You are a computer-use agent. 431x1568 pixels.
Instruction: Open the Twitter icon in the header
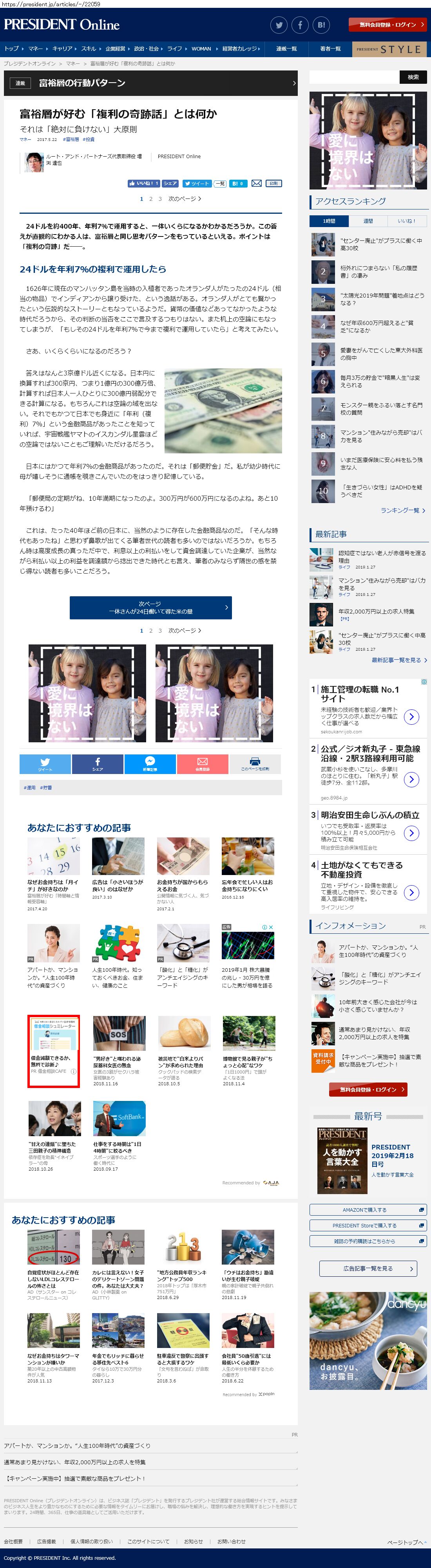point(279,25)
